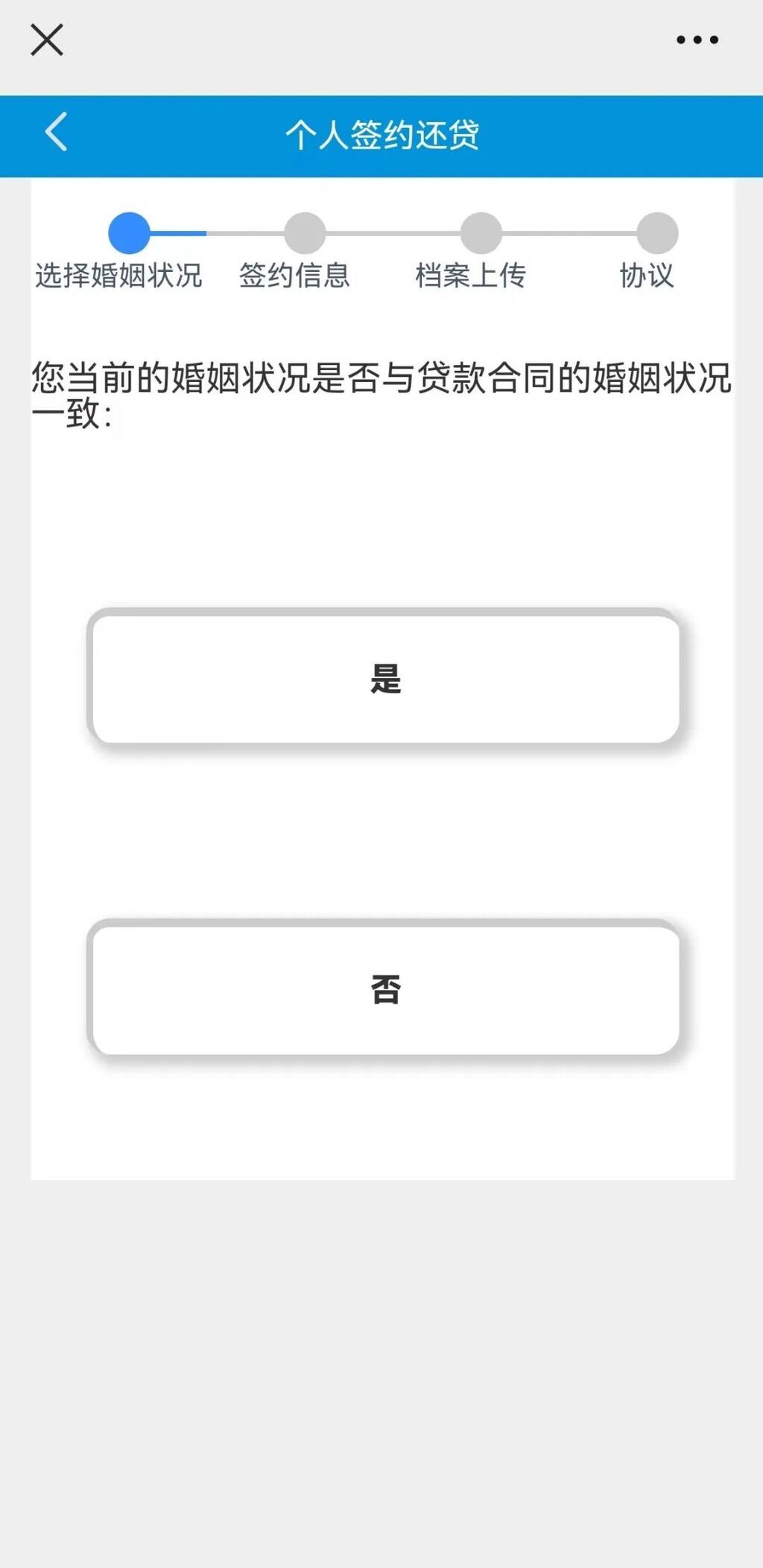Click the 档案上传 step circle
This screenshot has width=763, height=1568.
(480, 233)
